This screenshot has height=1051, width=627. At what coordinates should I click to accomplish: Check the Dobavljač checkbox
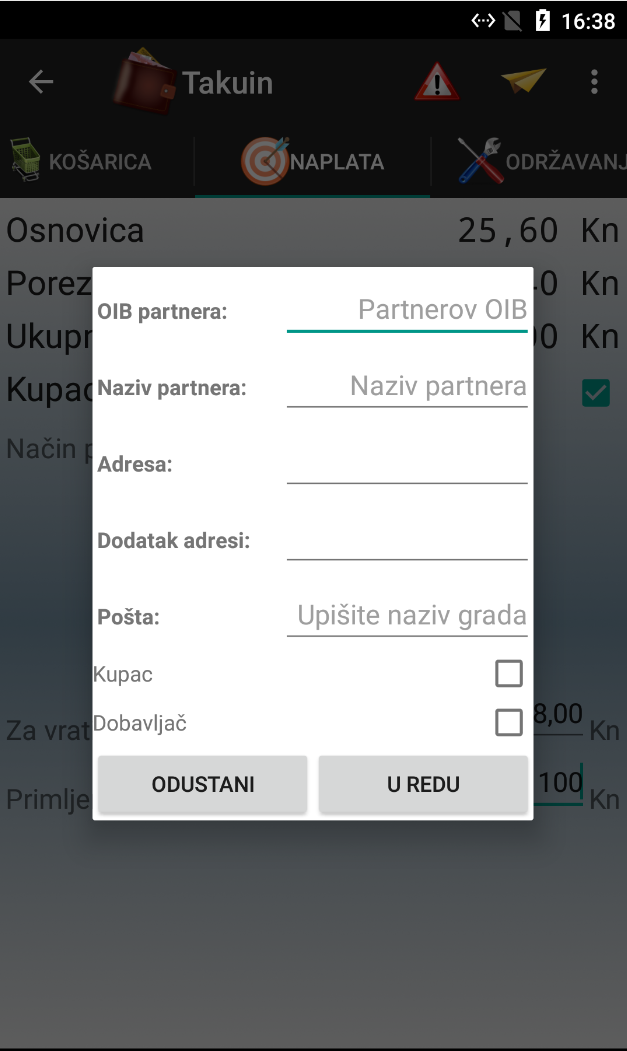509,722
